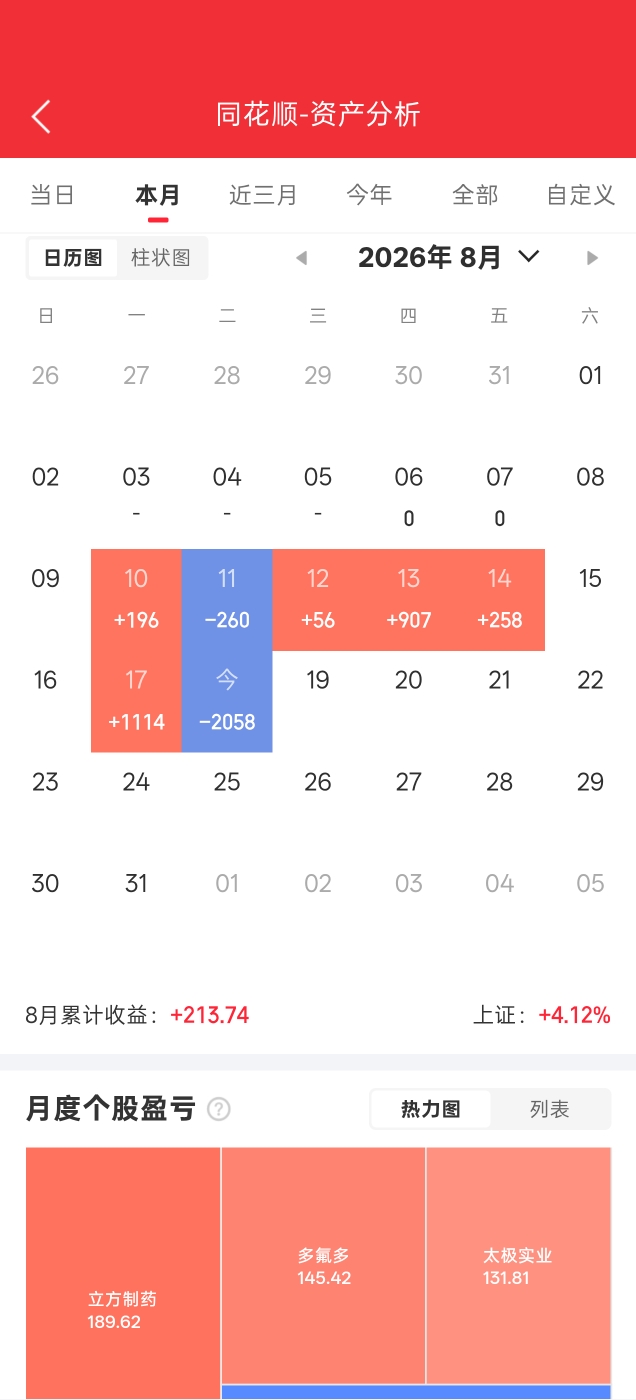Go to the next month
The image size is (636, 1400).
(592, 258)
